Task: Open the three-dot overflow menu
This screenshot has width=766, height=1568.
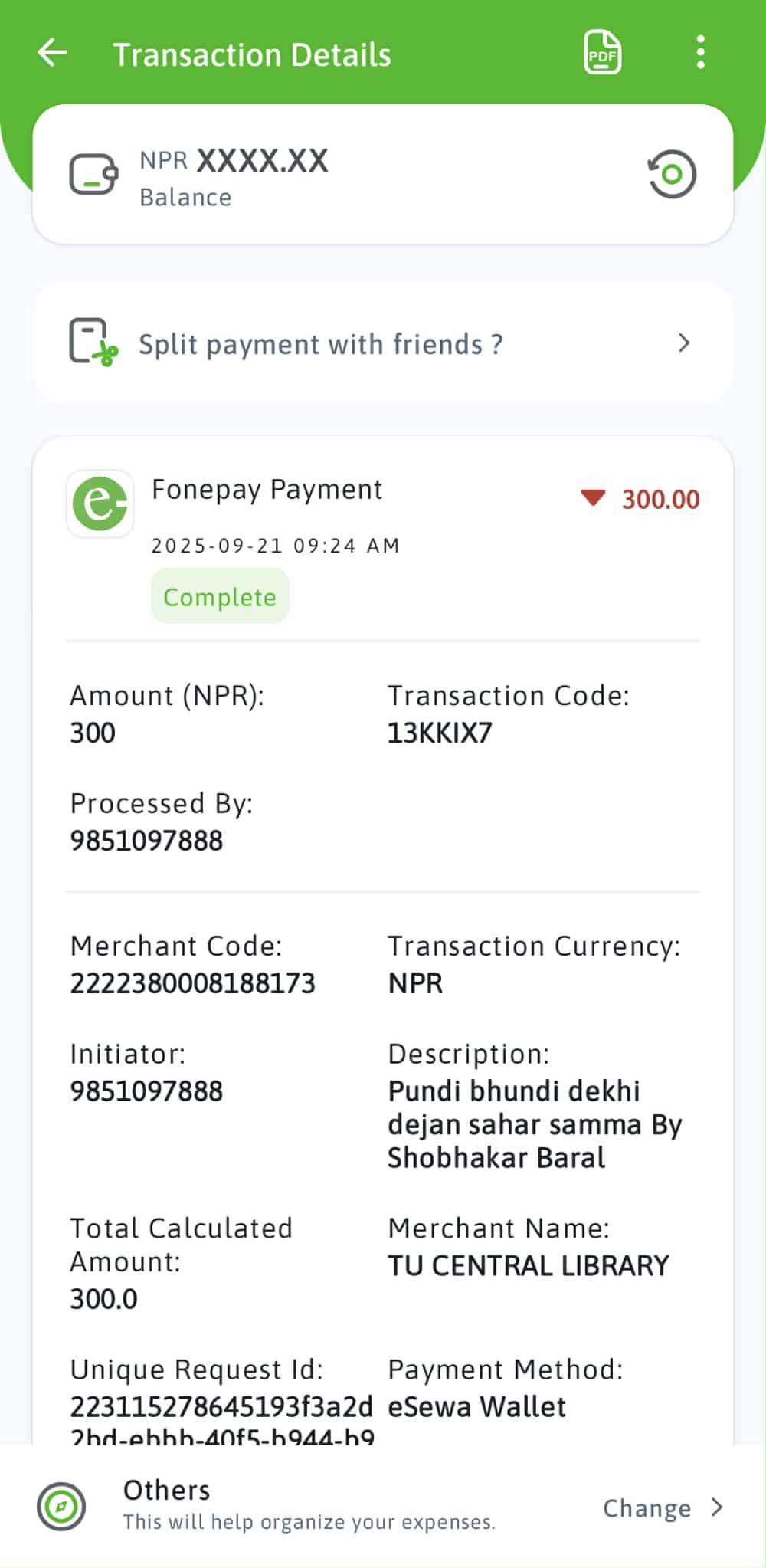Action: point(700,53)
